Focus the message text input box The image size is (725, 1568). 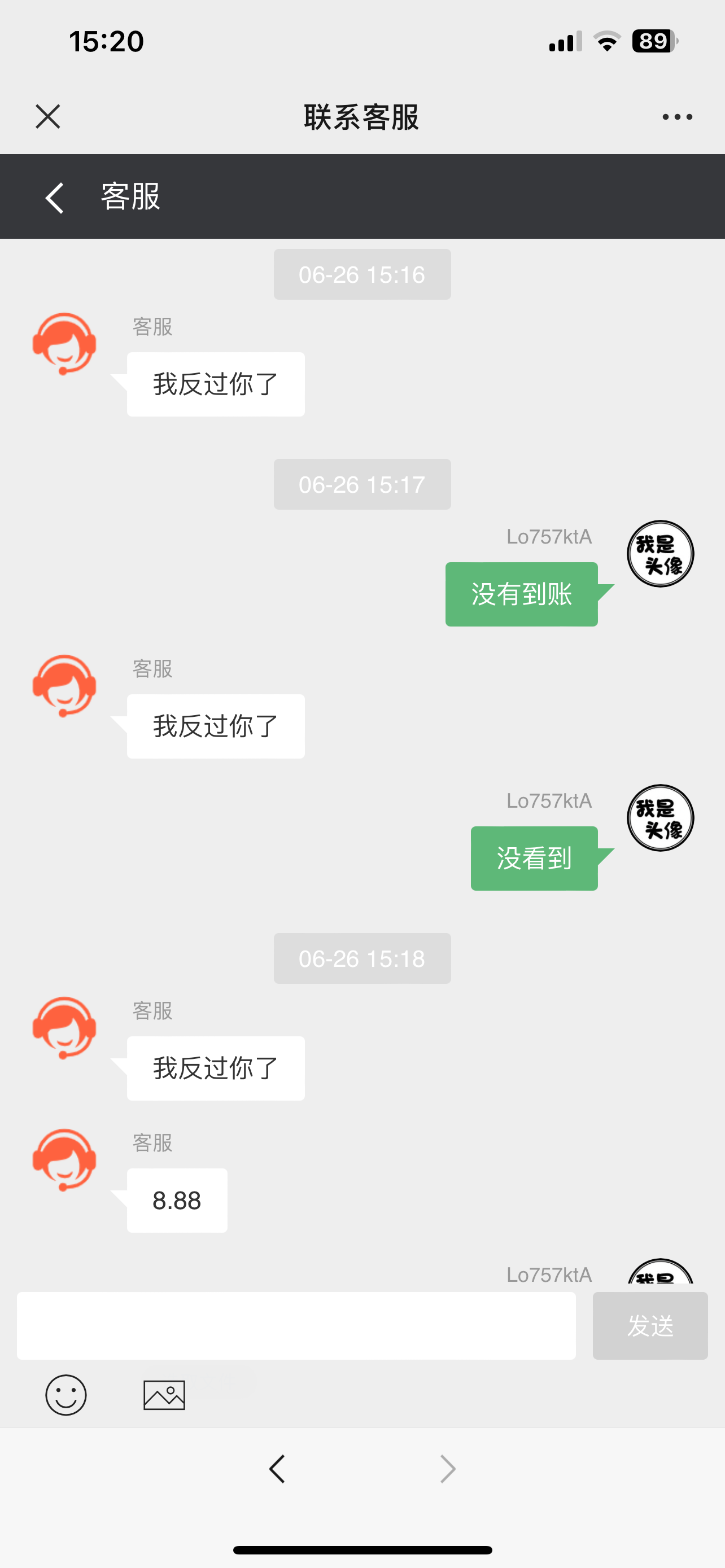[x=296, y=1325]
